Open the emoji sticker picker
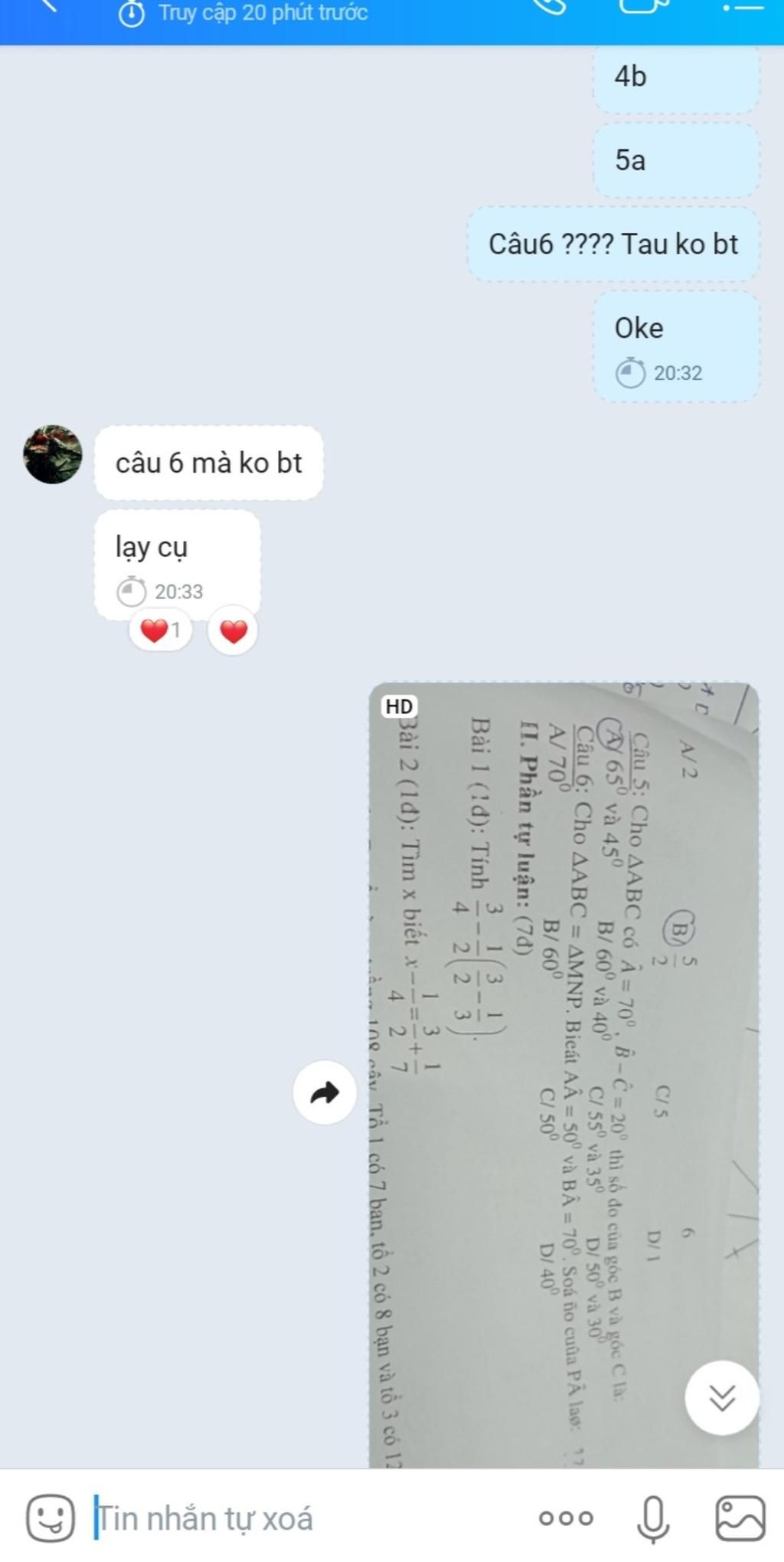This screenshot has height=1562, width=784. pos(51,1518)
